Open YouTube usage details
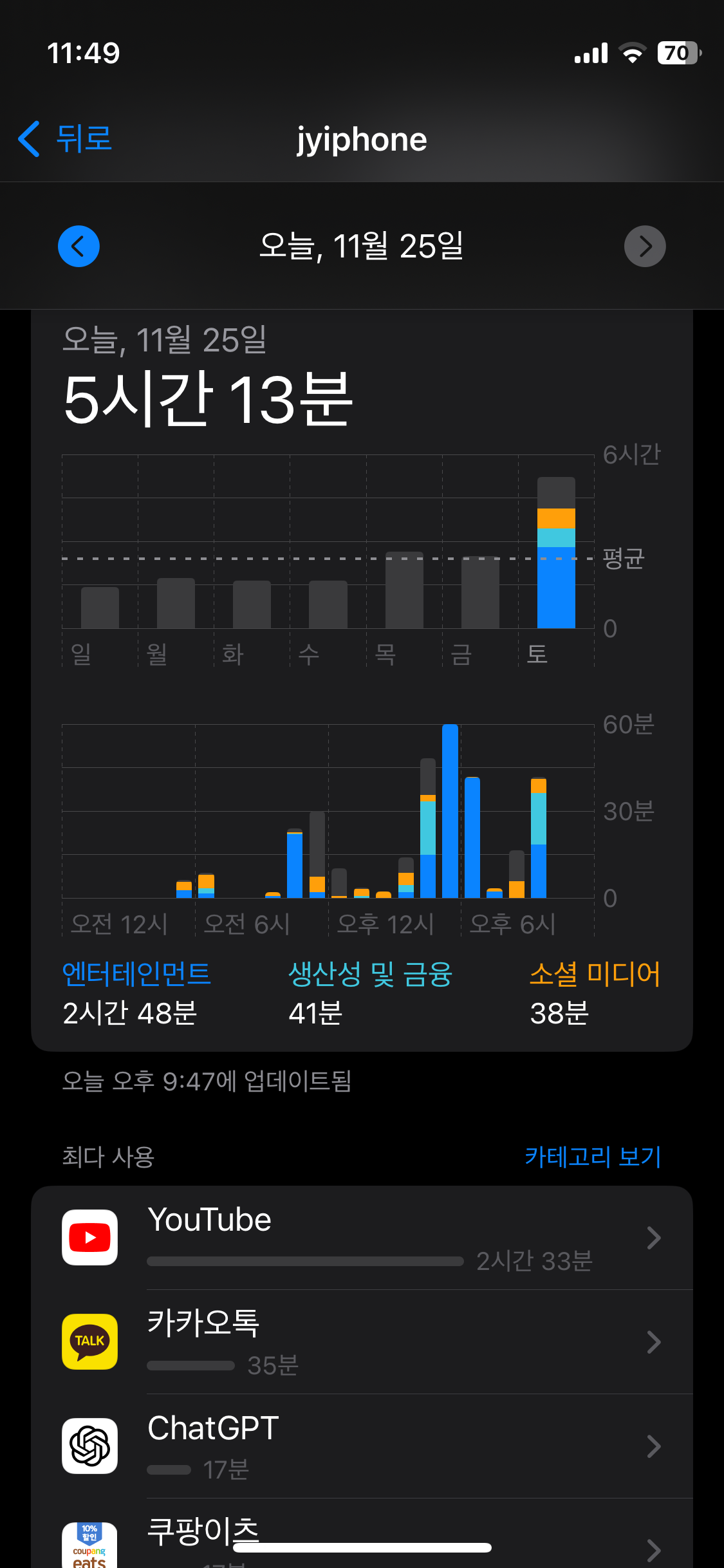The image size is (724, 1568). (x=362, y=1237)
